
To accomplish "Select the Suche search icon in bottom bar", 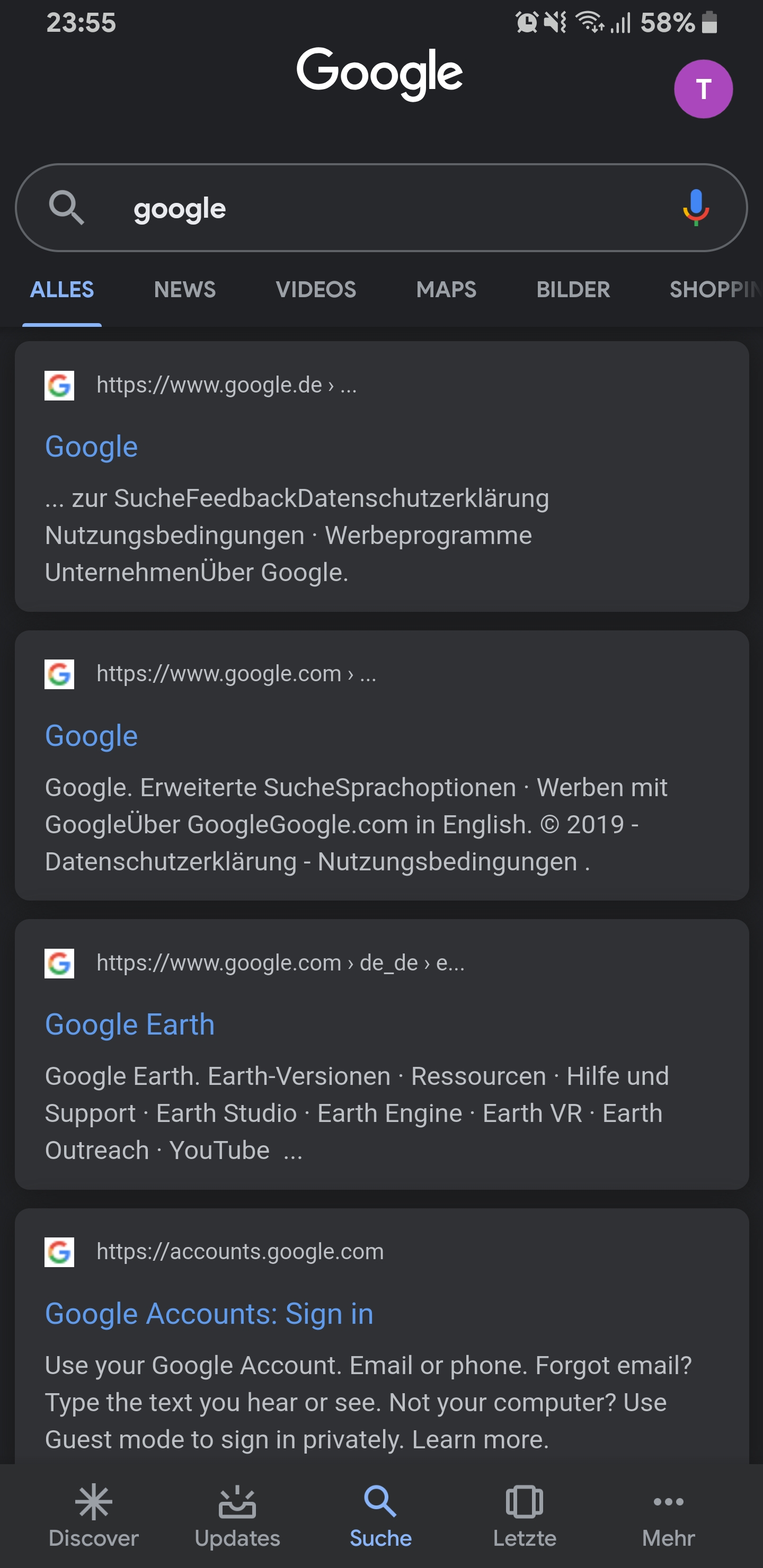I will click(380, 1501).
